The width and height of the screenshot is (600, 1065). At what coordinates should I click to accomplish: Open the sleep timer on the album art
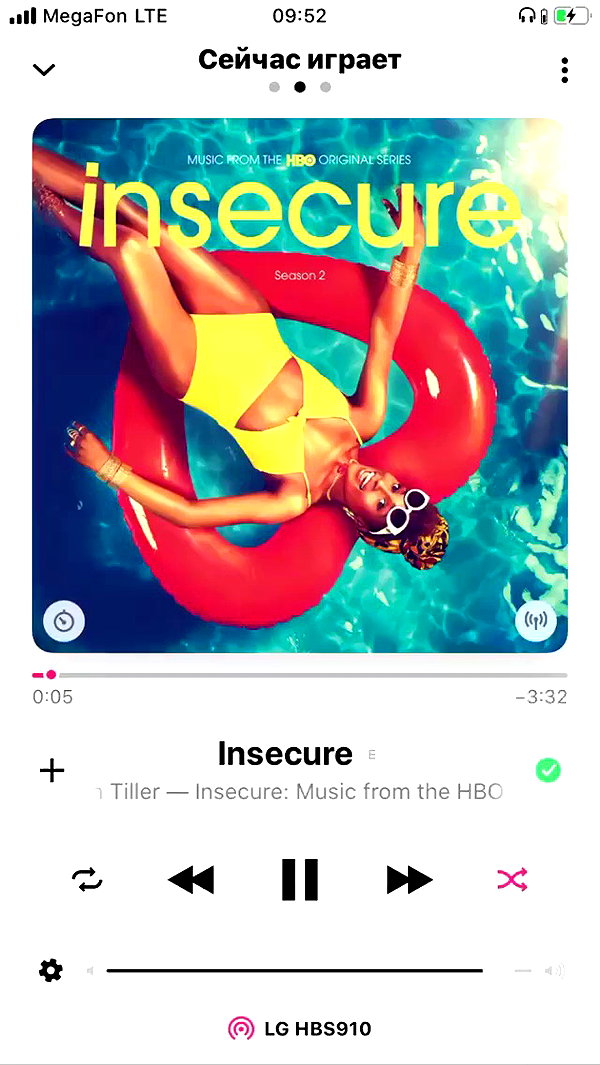[x=64, y=620]
